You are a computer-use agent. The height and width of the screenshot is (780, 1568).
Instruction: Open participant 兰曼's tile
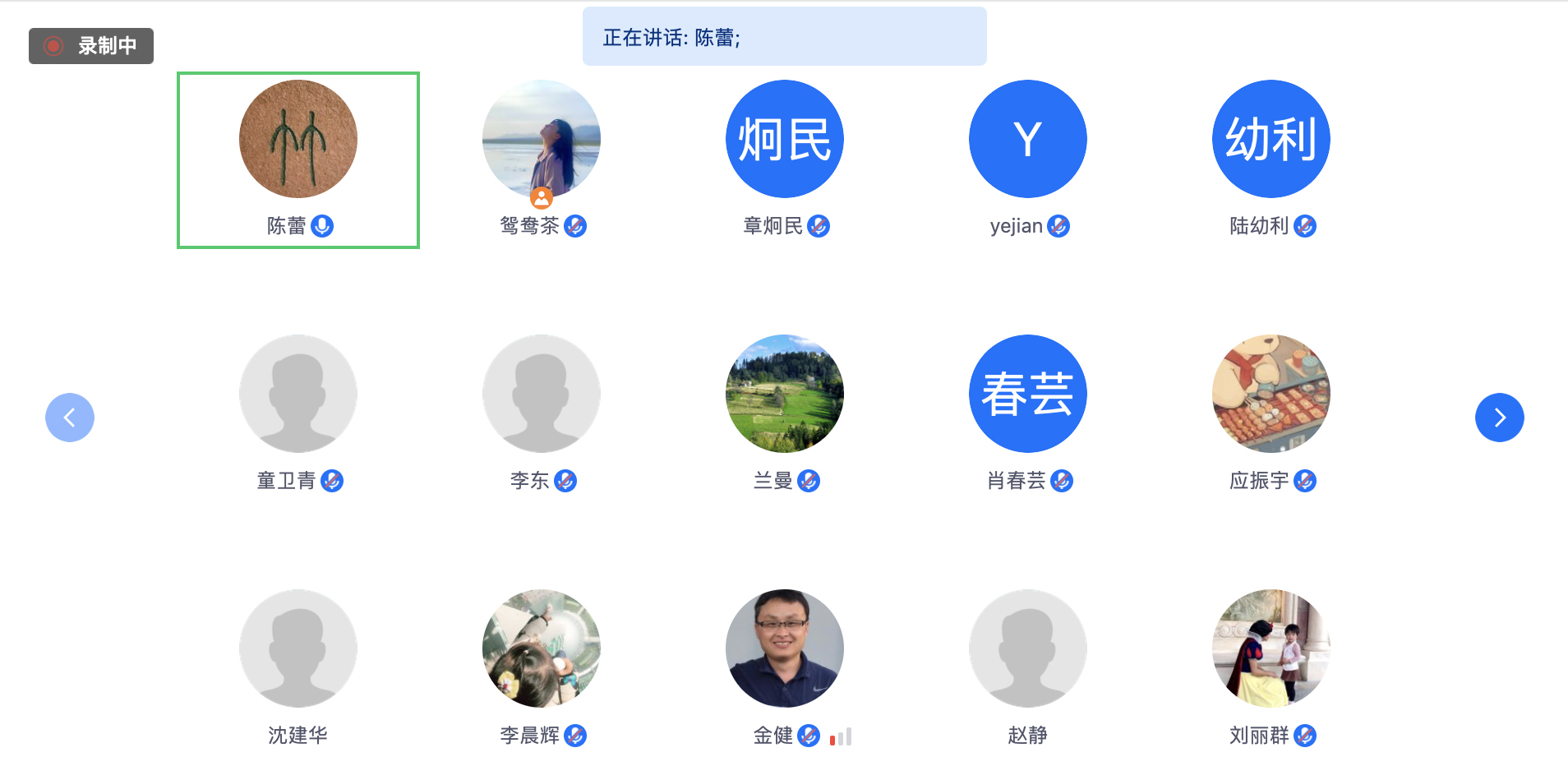click(x=785, y=394)
